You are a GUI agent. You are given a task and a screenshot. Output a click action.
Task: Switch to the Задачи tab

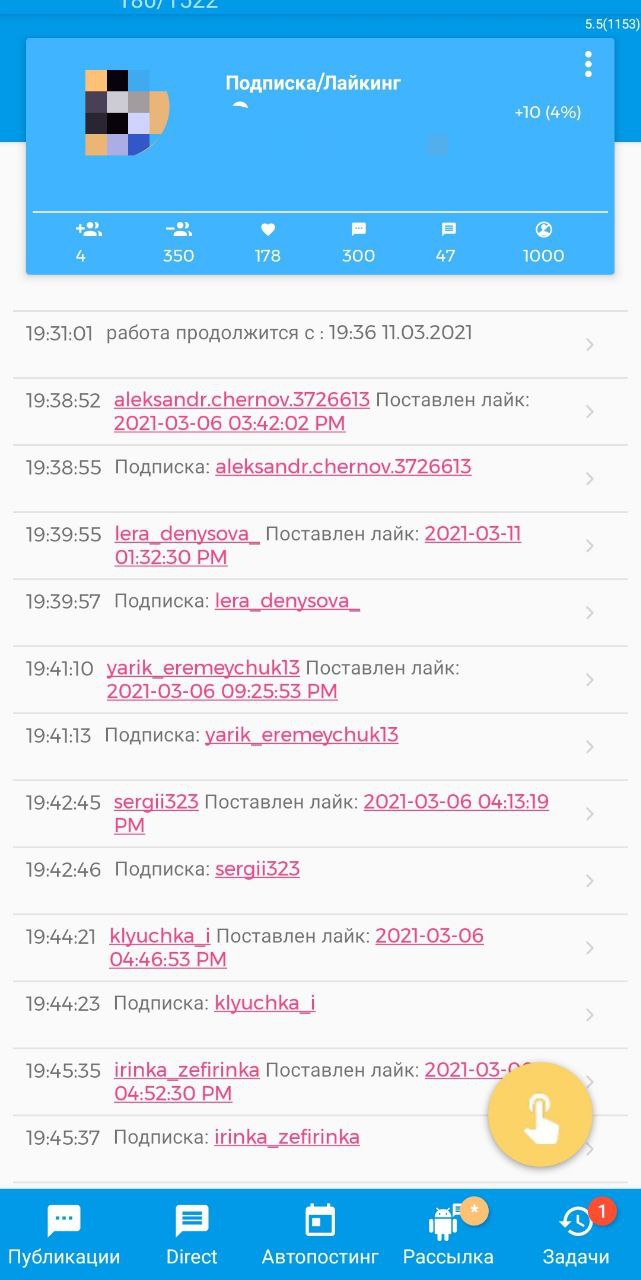pyautogui.click(x=577, y=1235)
